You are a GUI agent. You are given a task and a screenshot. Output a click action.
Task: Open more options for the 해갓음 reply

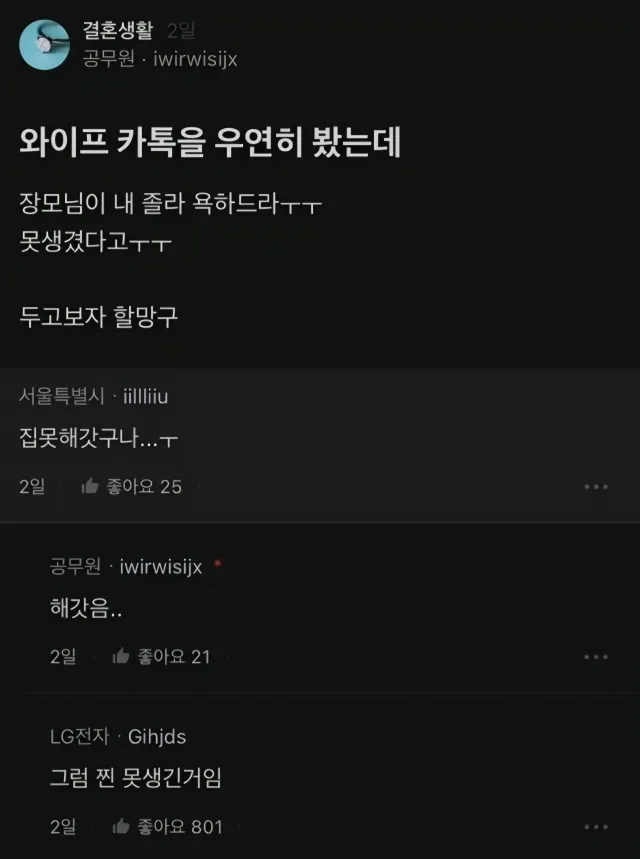(x=596, y=656)
